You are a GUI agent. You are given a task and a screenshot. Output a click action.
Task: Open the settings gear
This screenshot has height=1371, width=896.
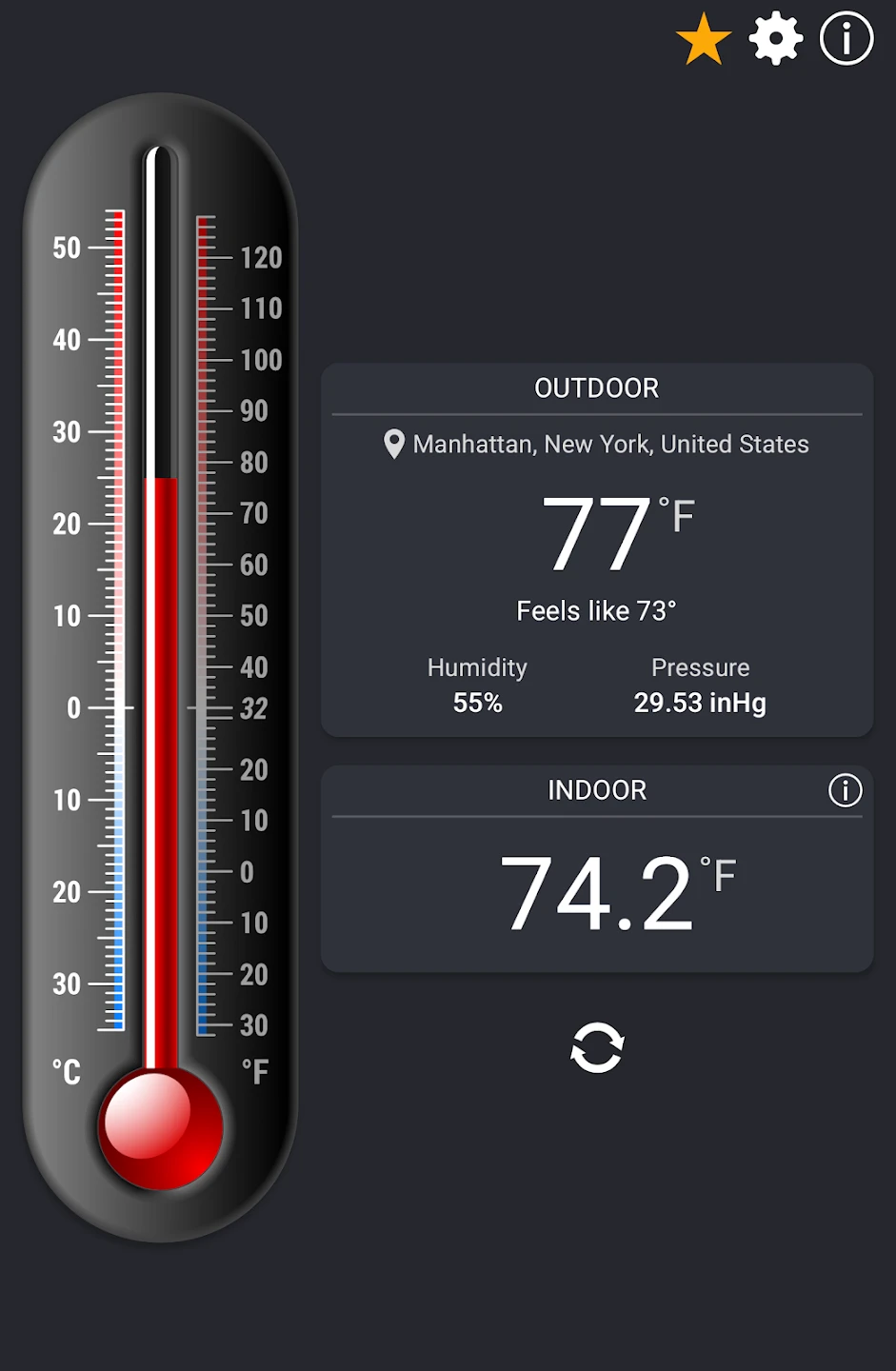click(x=775, y=40)
